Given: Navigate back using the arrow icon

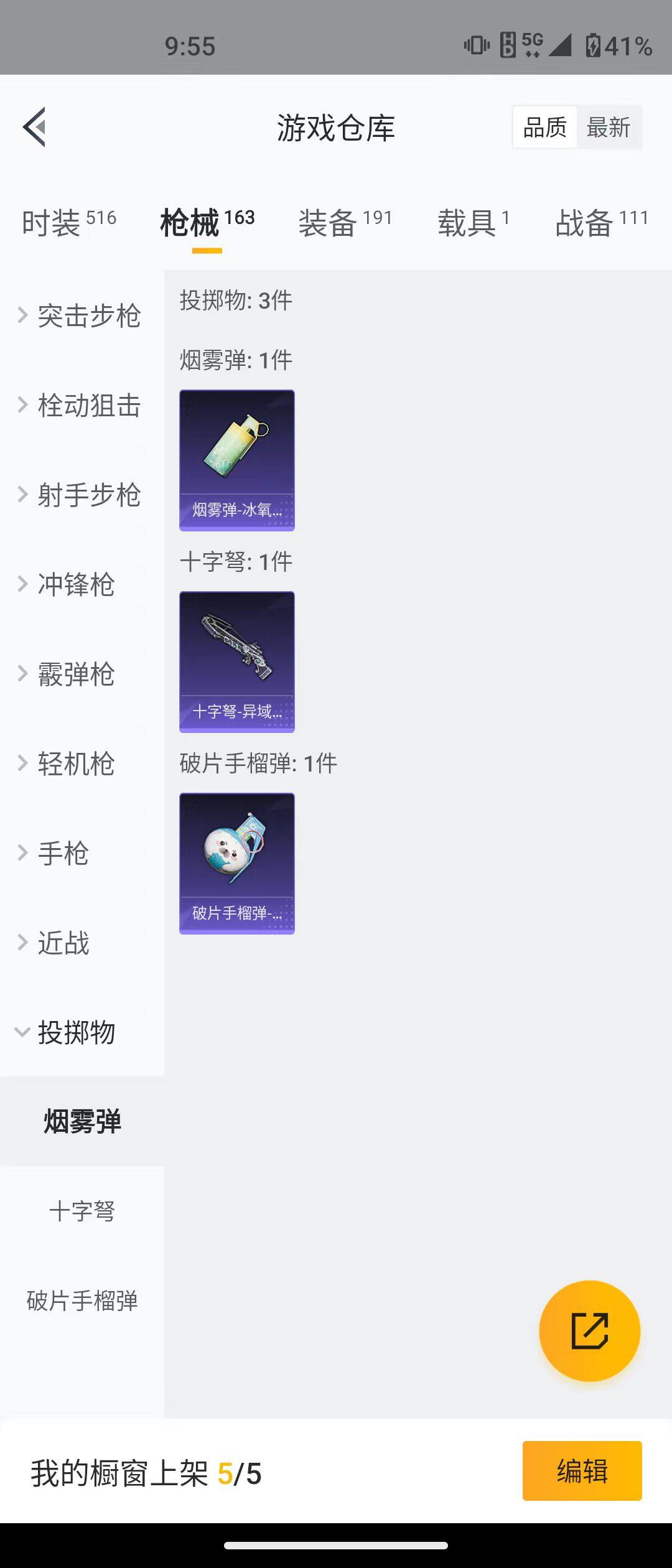Looking at the screenshot, I should point(35,127).
